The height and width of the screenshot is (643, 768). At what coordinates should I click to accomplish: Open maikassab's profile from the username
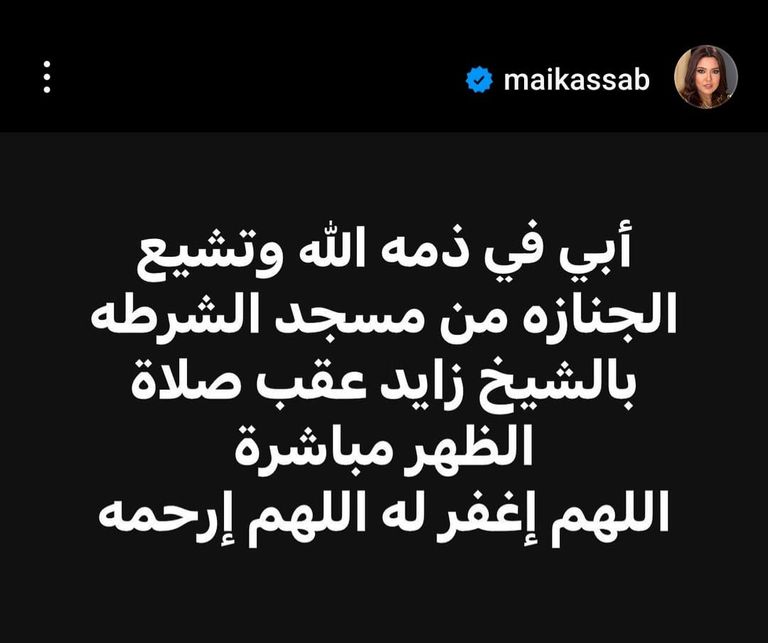coord(576,80)
